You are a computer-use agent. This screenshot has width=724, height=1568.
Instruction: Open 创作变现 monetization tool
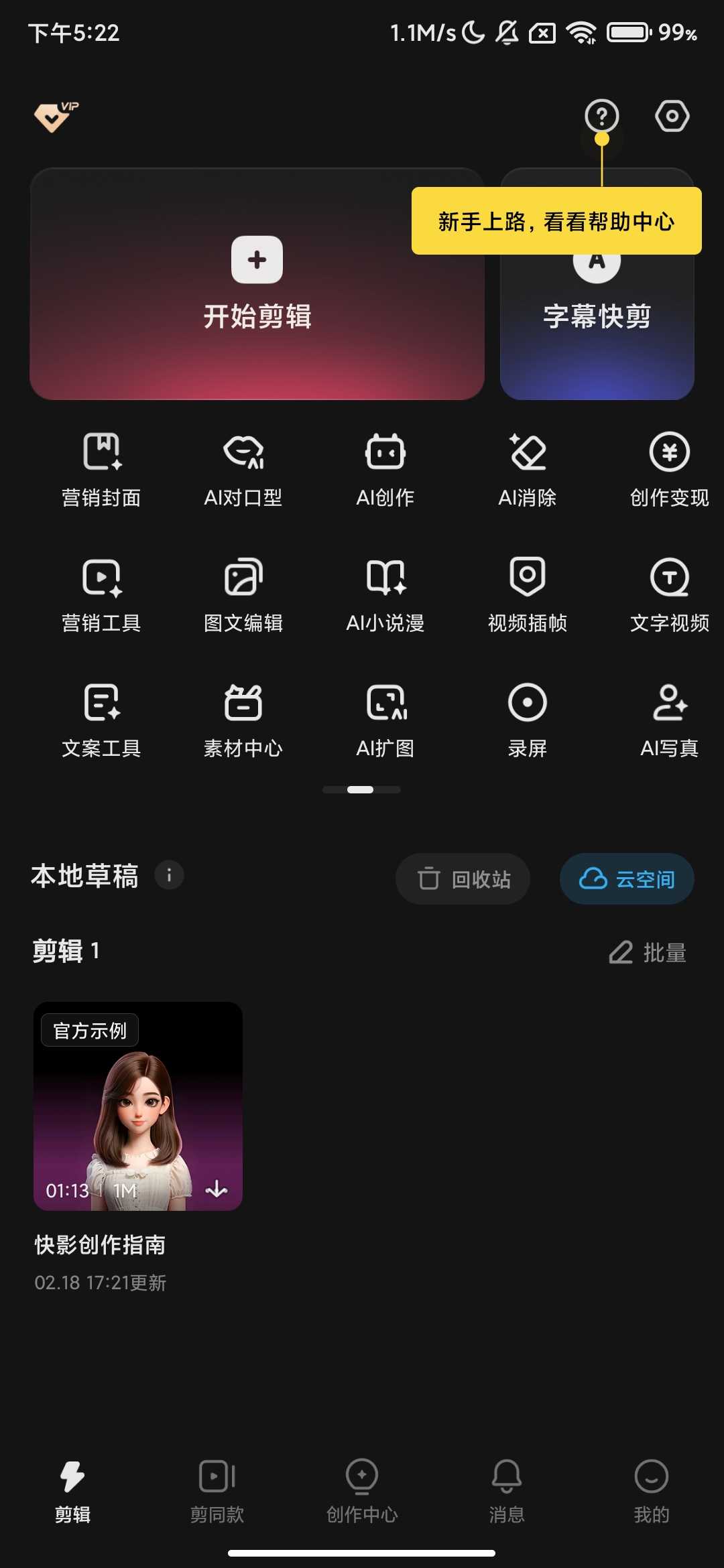tap(668, 469)
